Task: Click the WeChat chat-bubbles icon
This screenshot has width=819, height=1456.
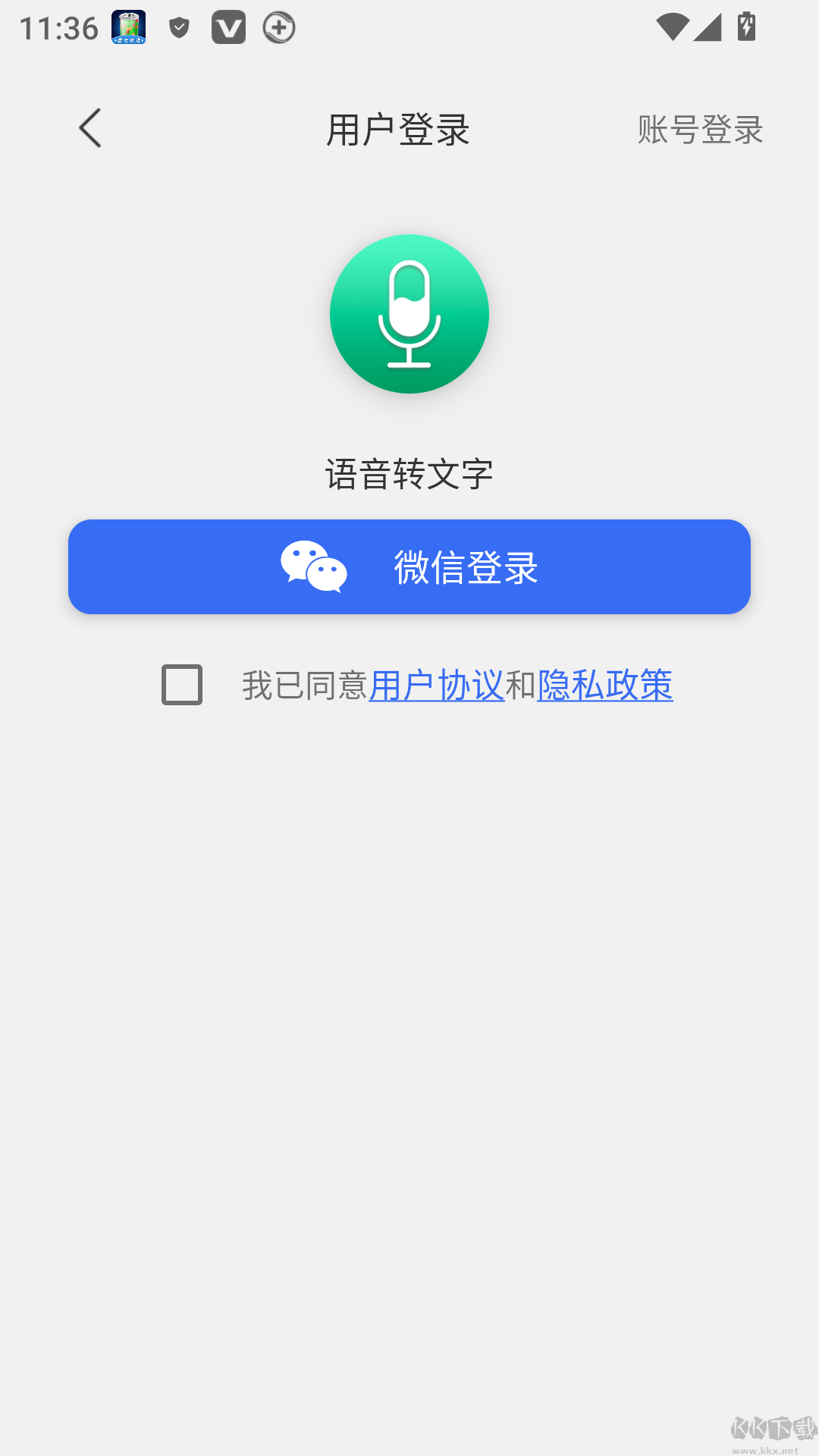Action: click(313, 566)
